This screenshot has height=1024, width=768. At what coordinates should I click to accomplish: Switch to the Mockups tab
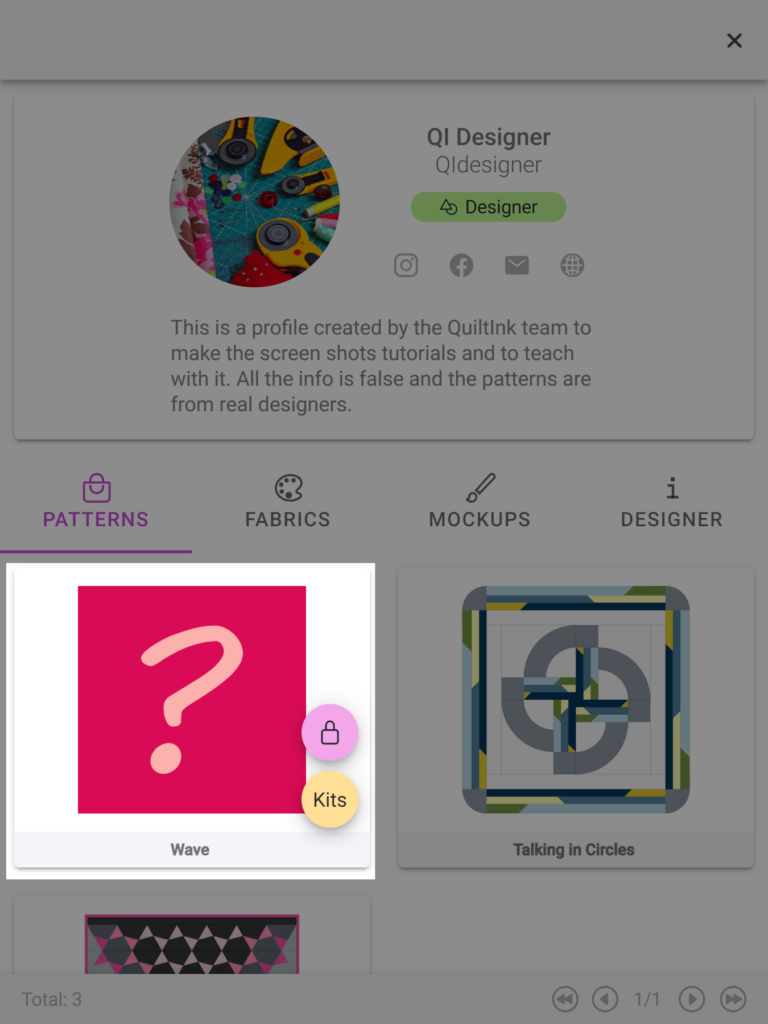(480, 503)
